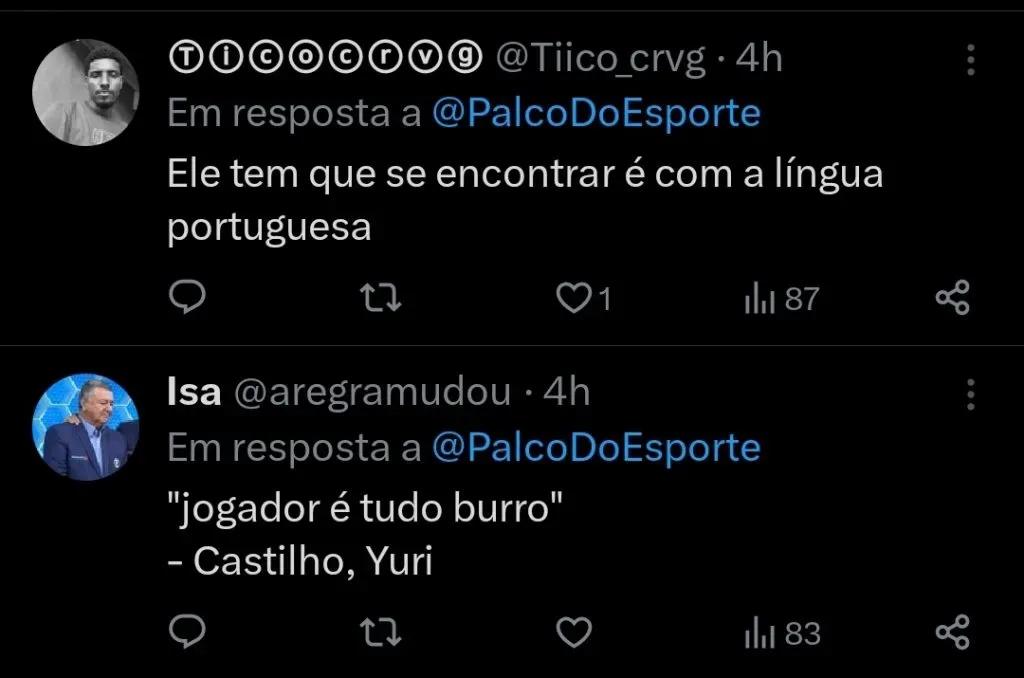Open overflow menu on Isa's reply
The width and height of the screenshot is (1024, 678).
(970, 394)
